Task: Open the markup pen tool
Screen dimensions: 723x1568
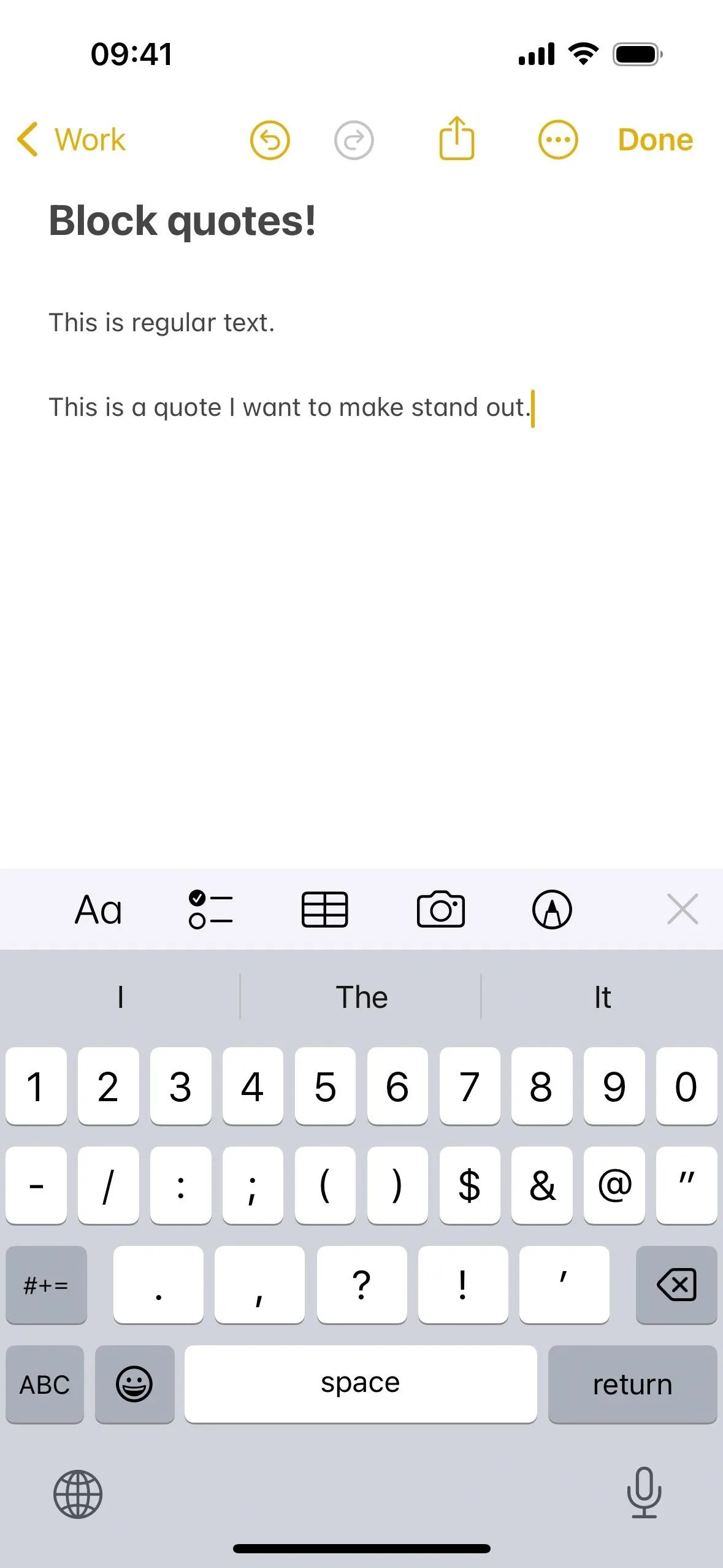Action: point(552,909)
